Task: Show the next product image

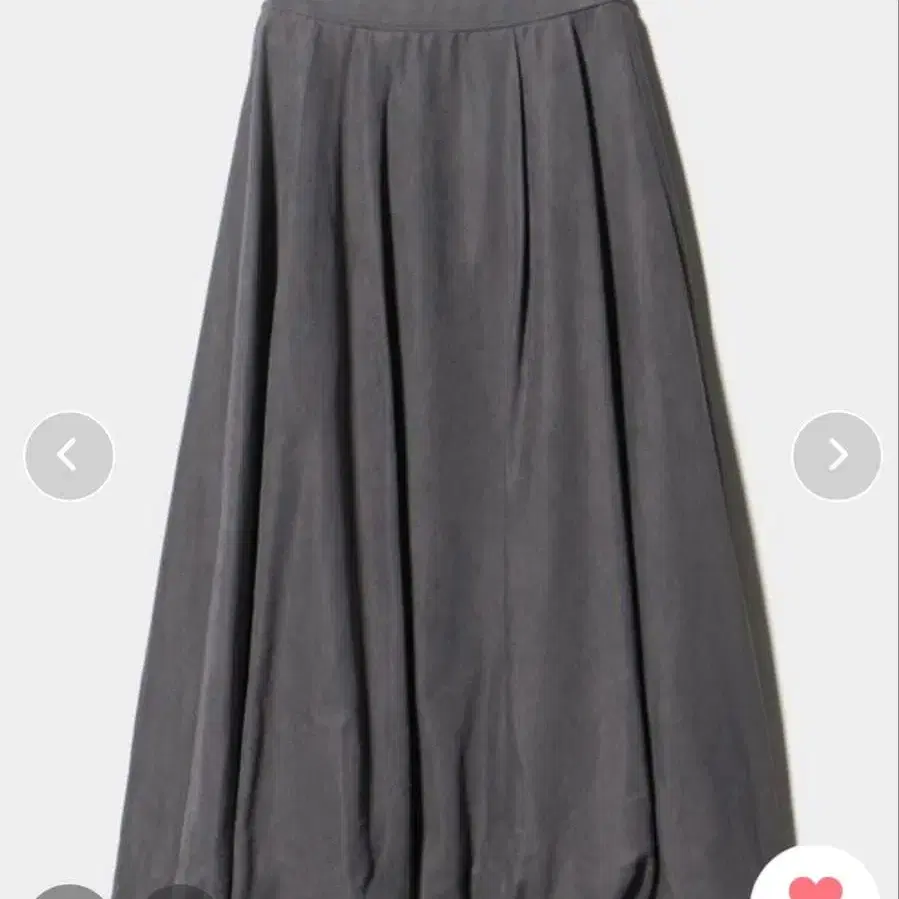Action: click(836, 456)
